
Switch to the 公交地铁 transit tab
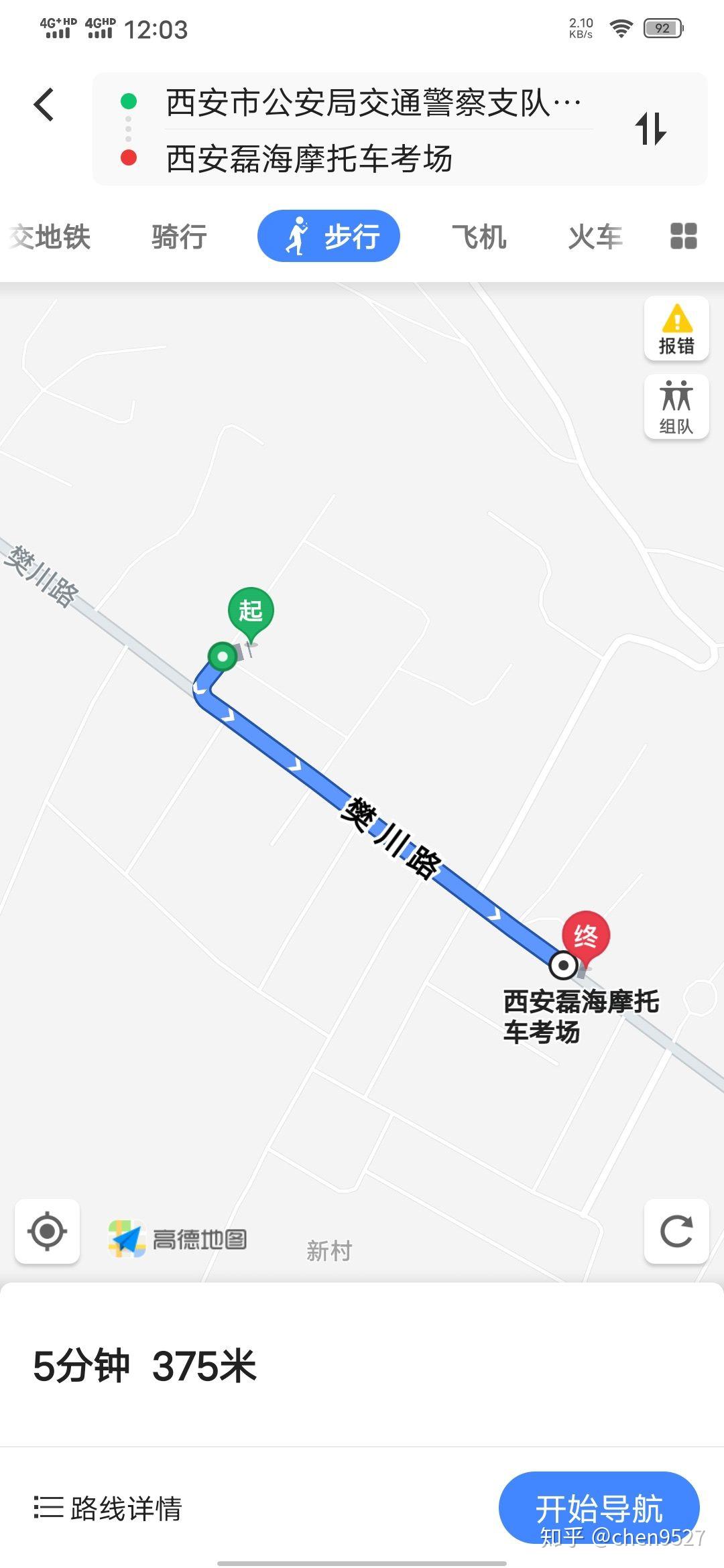tap(50, 237)
